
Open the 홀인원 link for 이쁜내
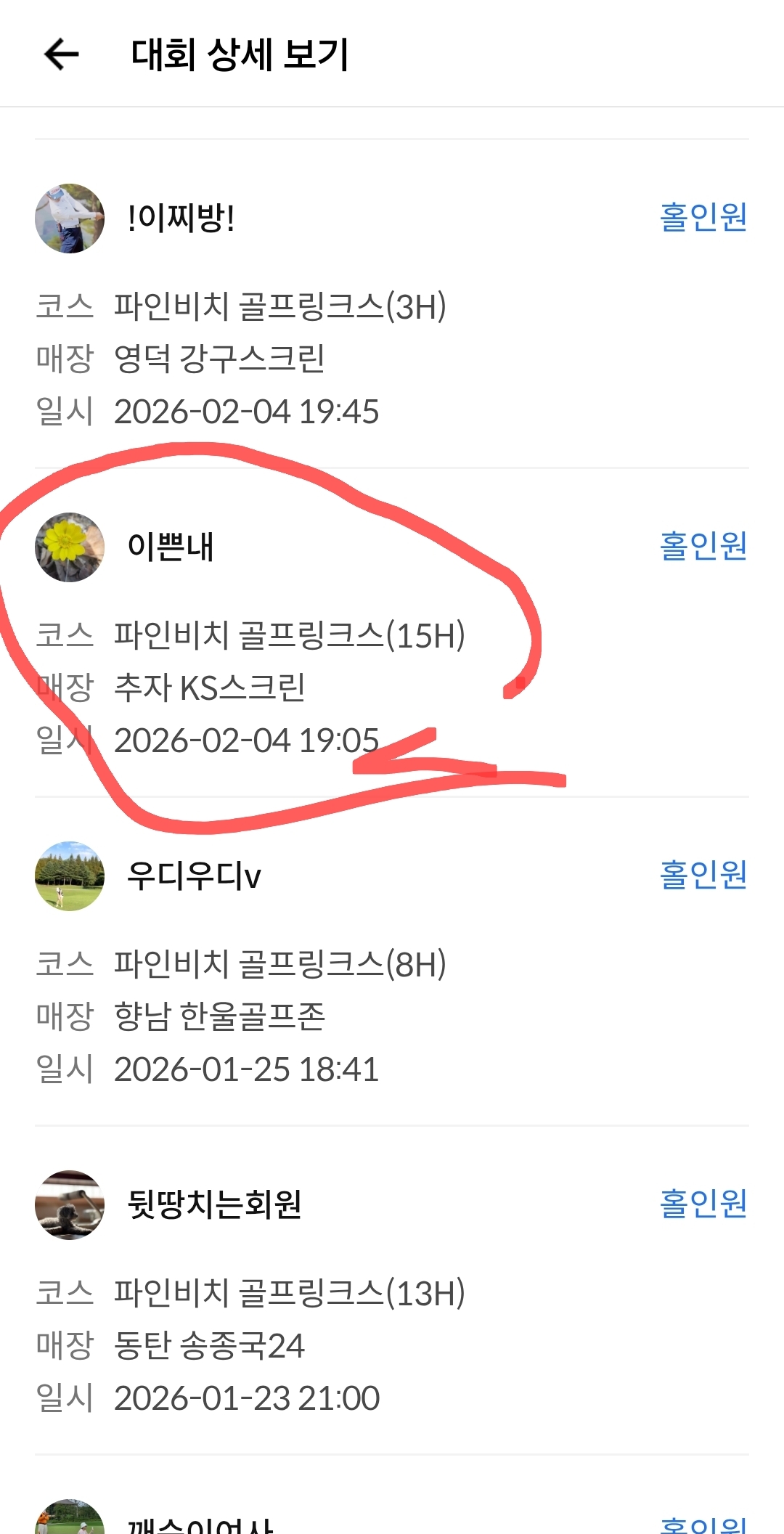pyautogui.click(x=703, y=546)
